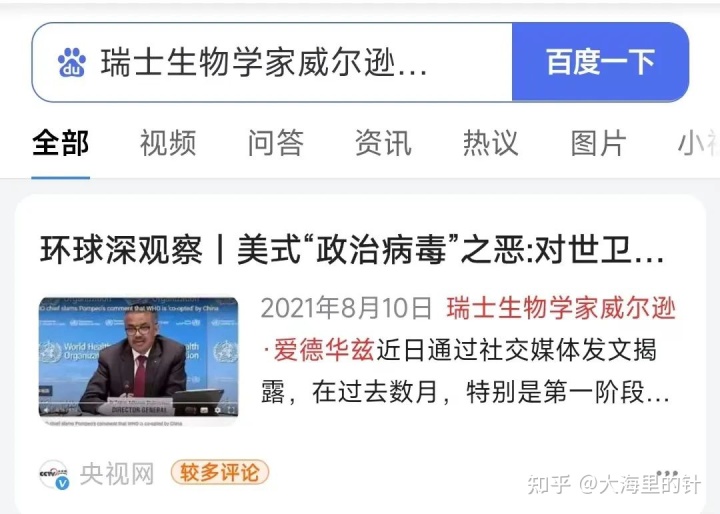Switch to the 资讯 tab

[x=383, y=143]
